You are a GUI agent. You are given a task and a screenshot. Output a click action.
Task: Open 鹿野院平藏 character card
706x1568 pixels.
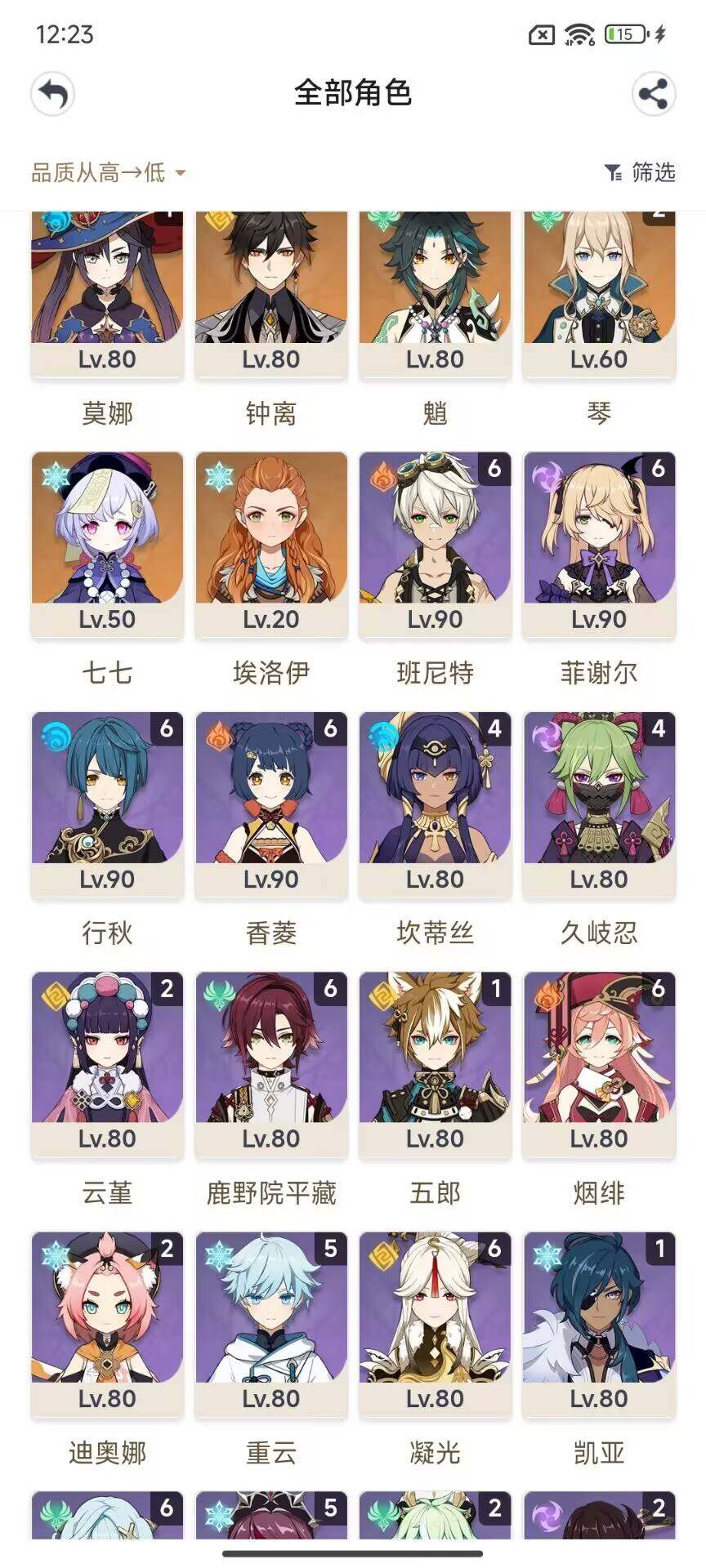[271, 1062]
